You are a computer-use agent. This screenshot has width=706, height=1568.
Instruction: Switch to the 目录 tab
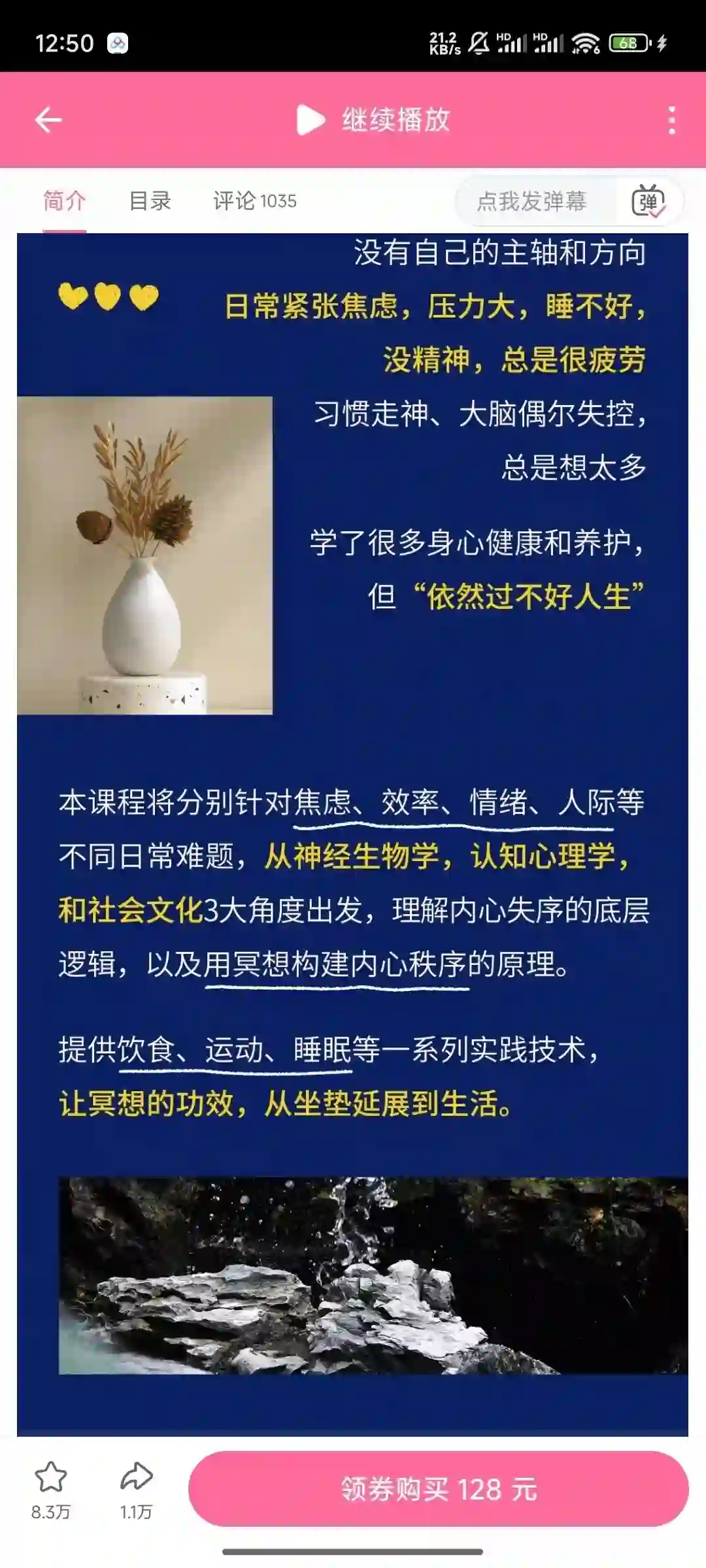[x=150, y=201]
